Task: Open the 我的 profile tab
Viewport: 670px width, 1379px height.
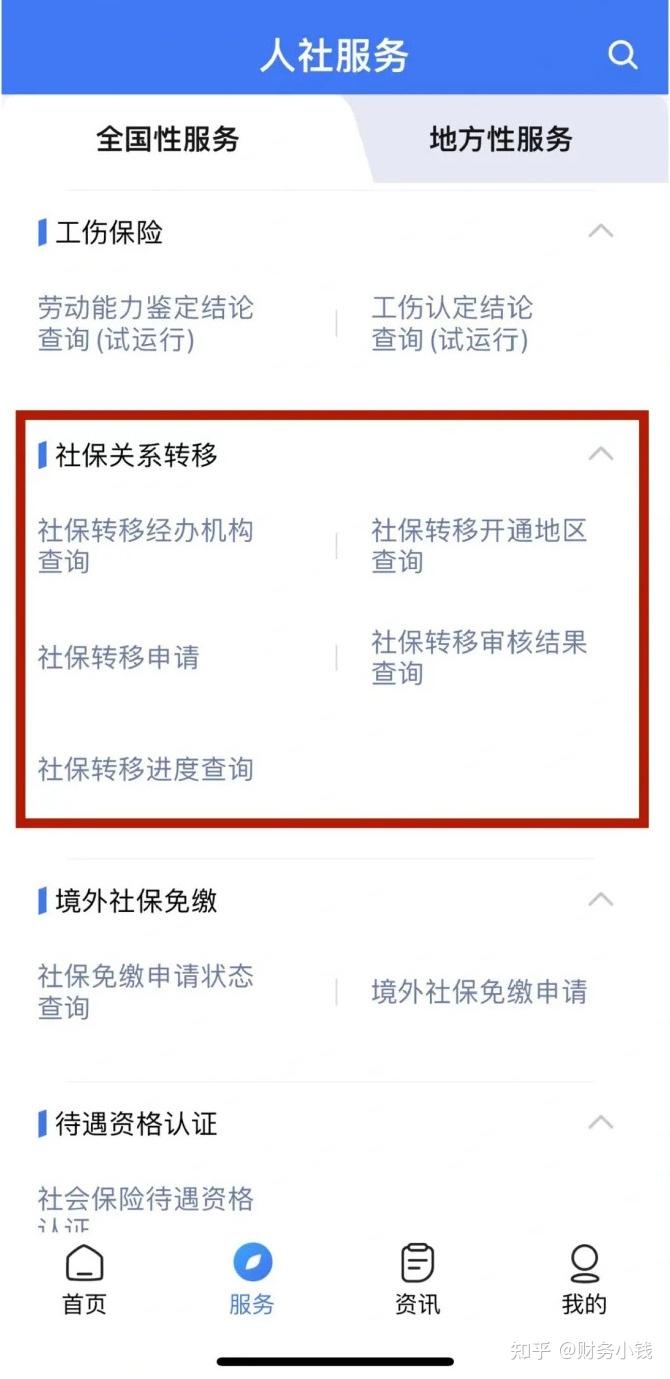Action: pyautogui.click(x=584, y=1280)
